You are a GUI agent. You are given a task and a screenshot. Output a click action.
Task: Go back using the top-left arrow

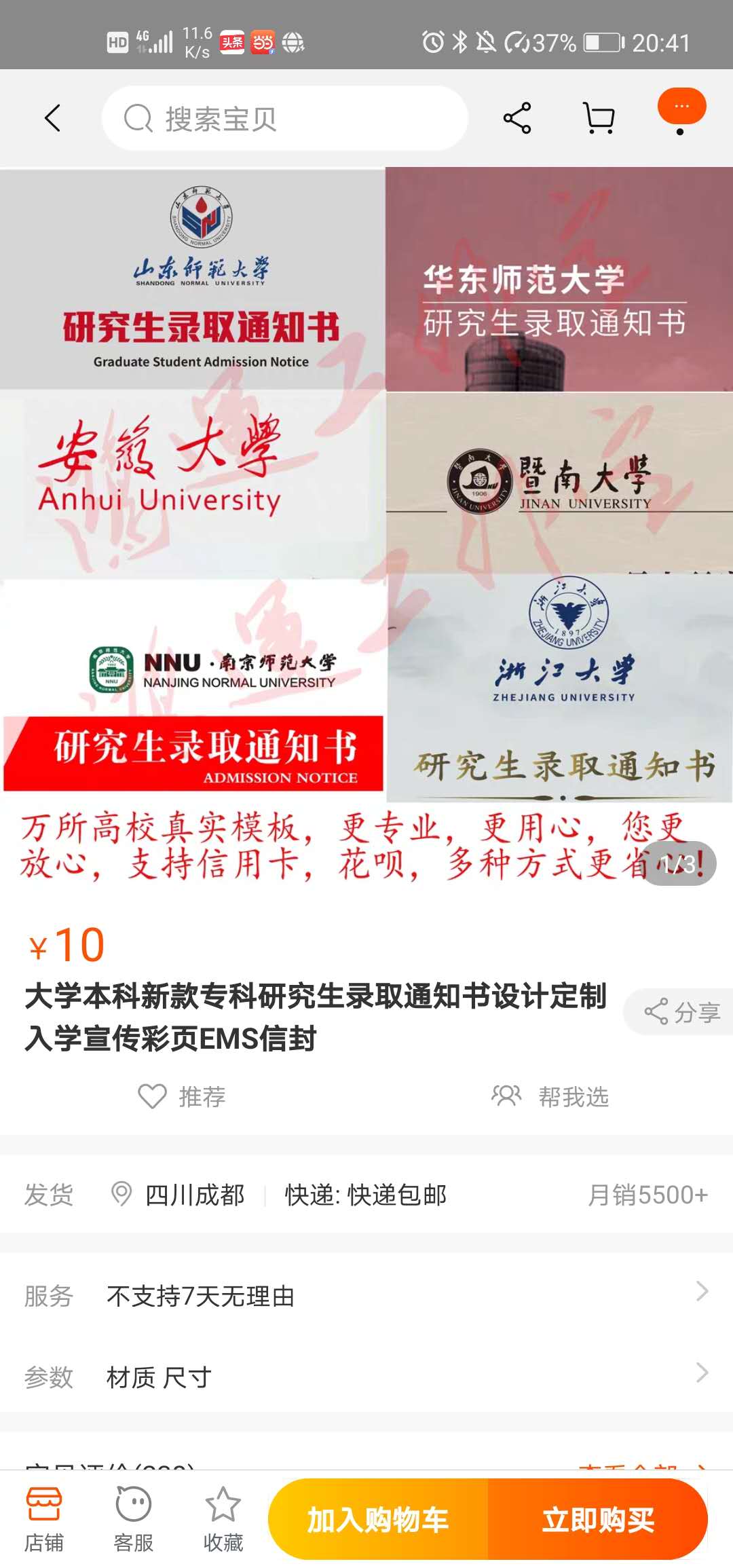[x=52, y=118]
